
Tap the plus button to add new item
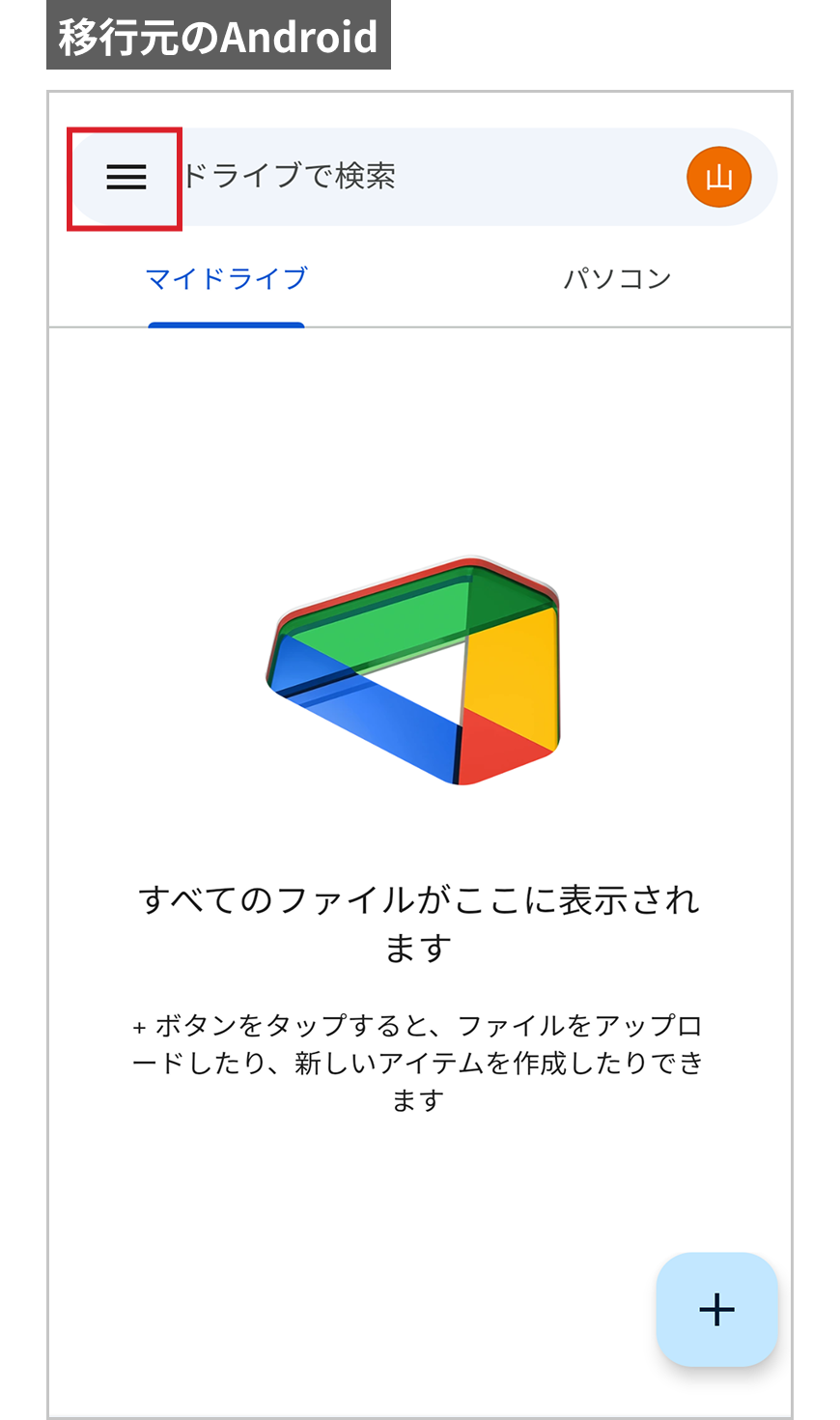tap(716, 1310)
